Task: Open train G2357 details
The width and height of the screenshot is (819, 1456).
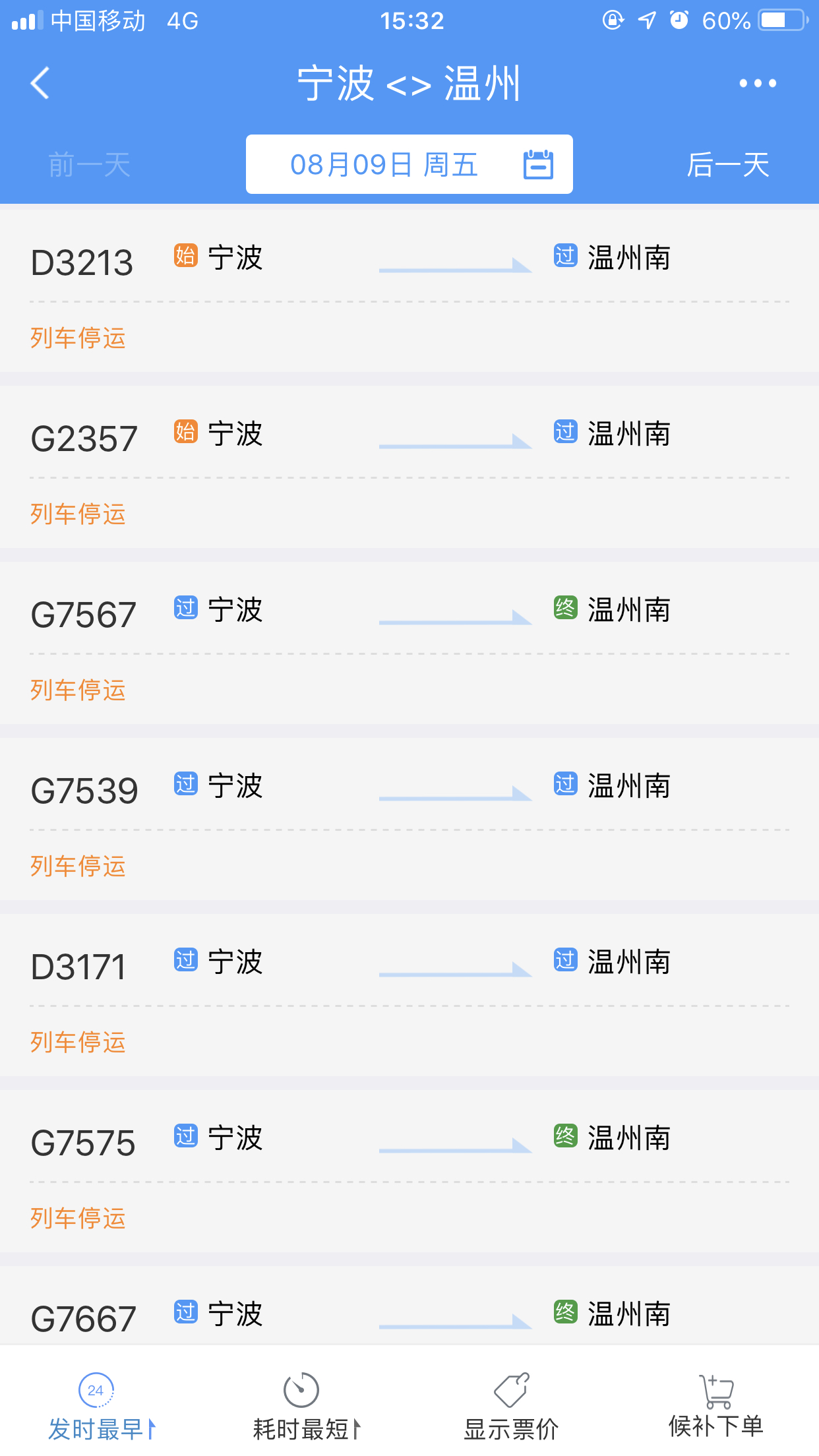Action: click(409, 467)
